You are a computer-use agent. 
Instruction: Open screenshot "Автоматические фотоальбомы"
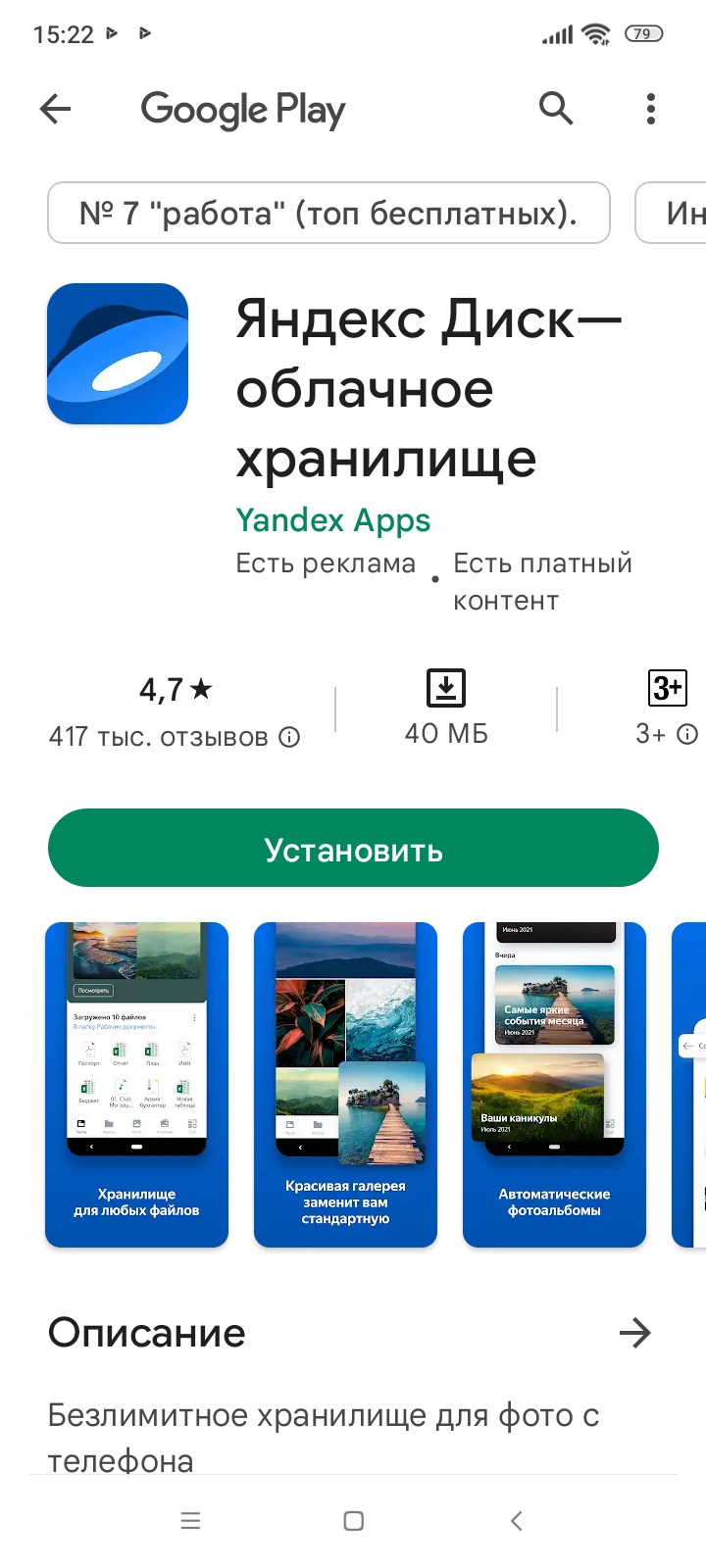coord(554,1085)
